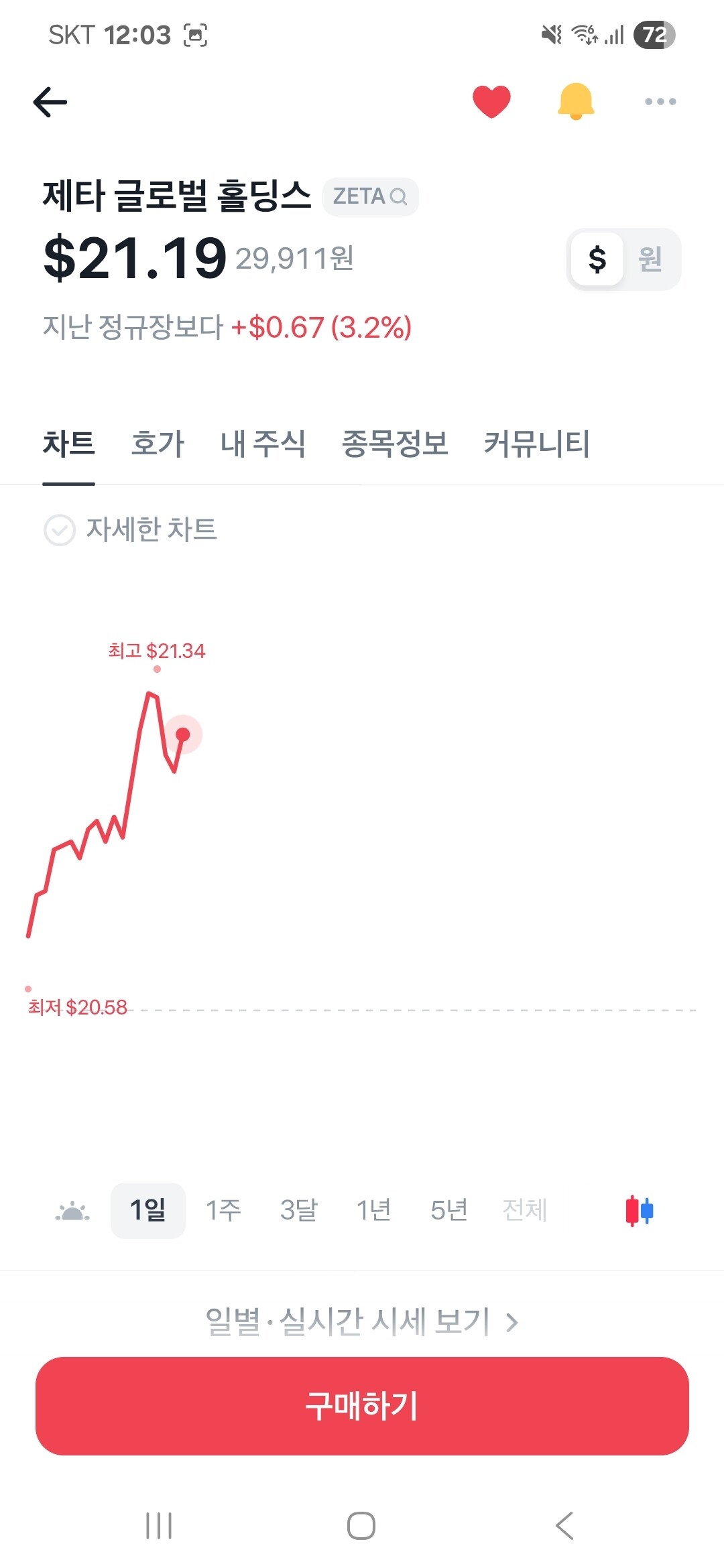The height and width of the screenshot is (1568, 724).
Task: Open 일별·실시간 시세 보기 link
Action: tap(362, 1322)
